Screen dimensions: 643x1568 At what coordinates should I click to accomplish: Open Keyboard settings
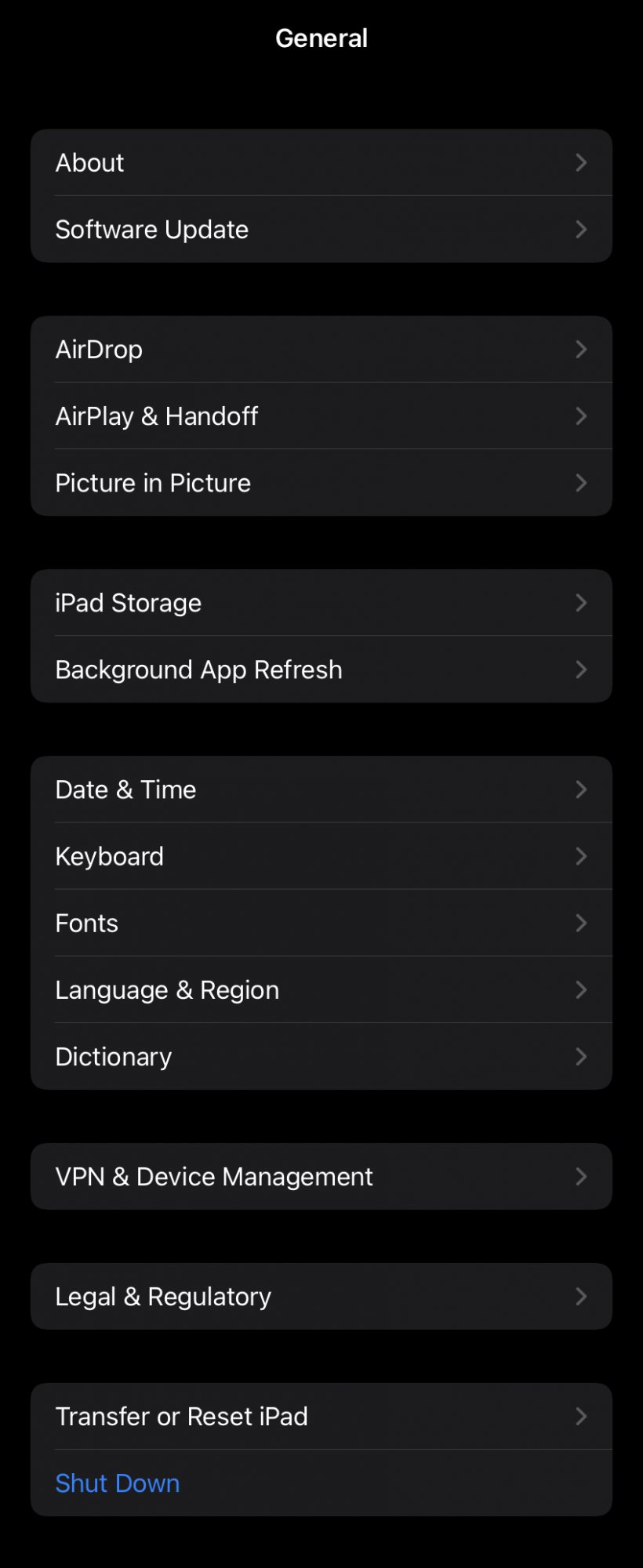[321, 855]
